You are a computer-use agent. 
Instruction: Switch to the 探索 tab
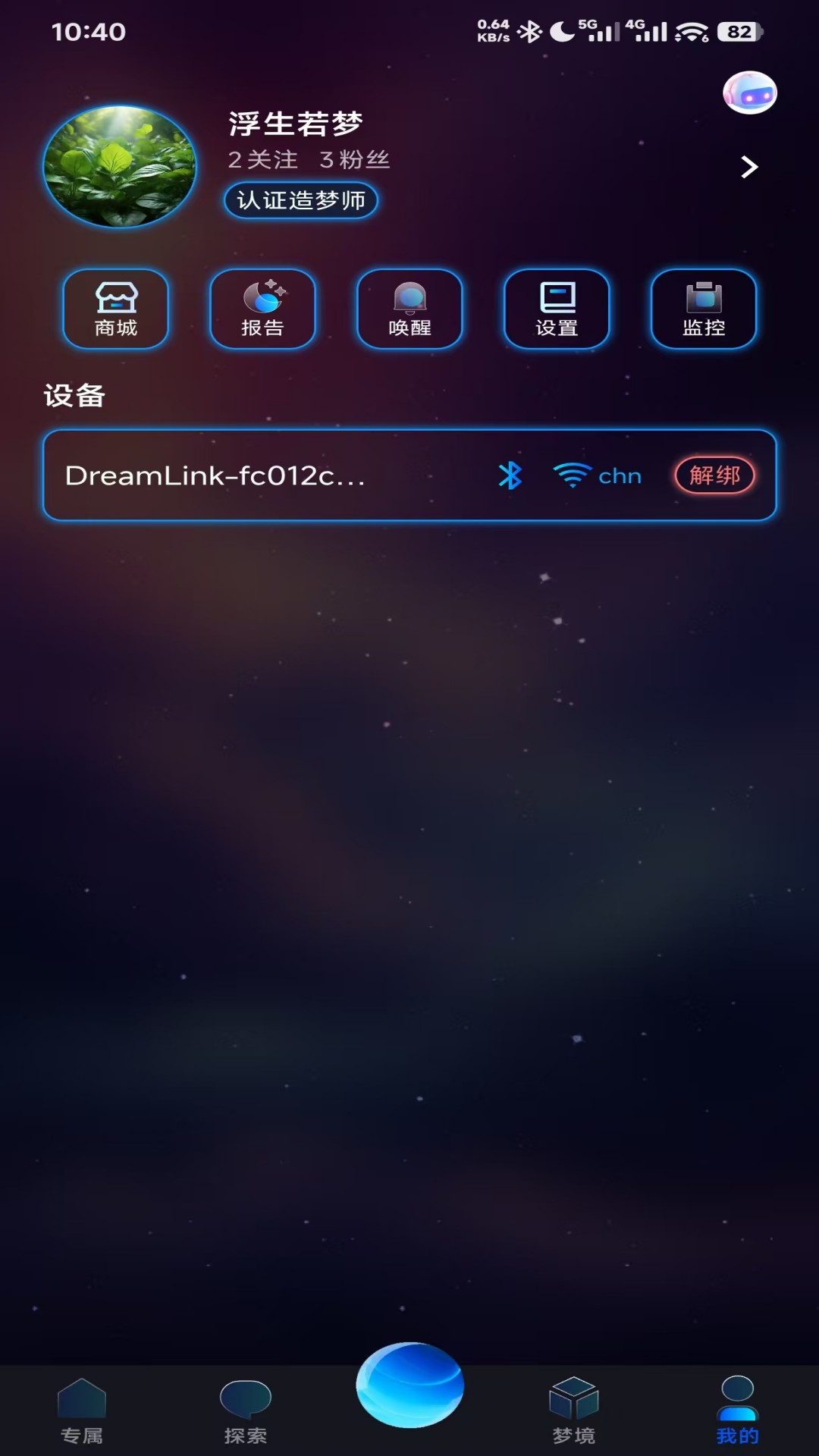pyautogui.click(x=246, y=1411)
